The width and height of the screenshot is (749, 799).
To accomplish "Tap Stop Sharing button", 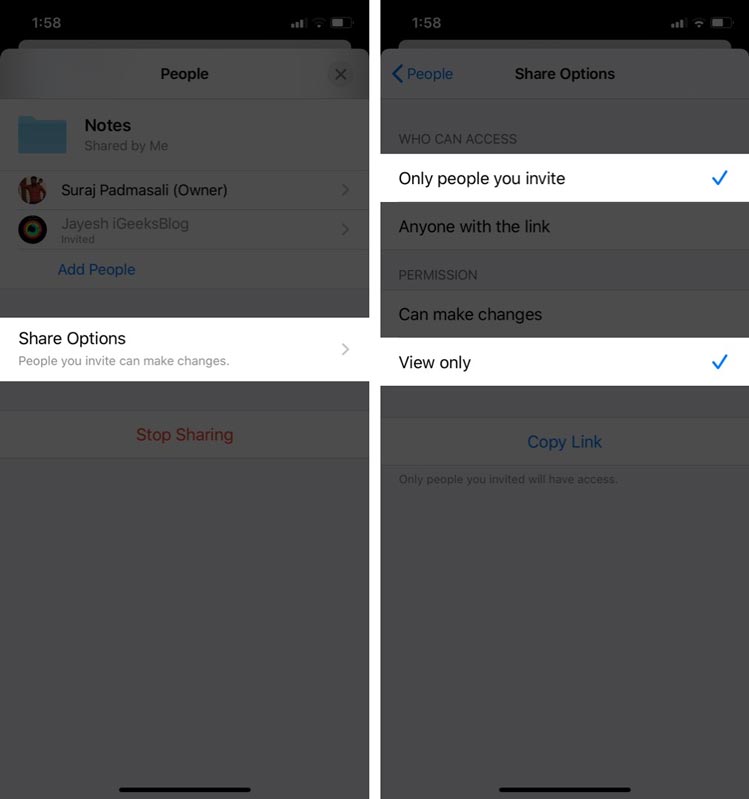I will tap(185, 435).
